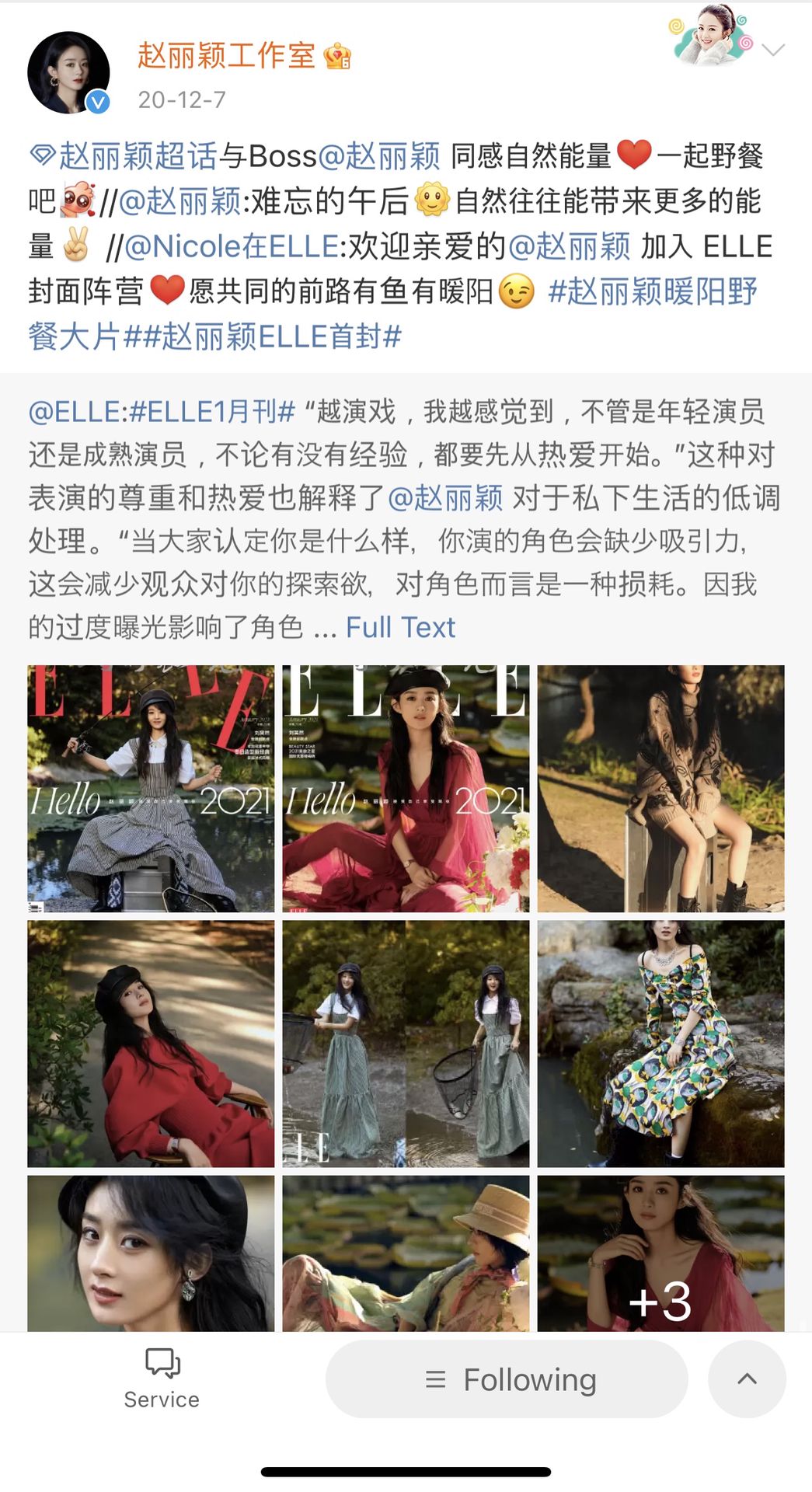Tap the Following menu button

[507, 1379]
